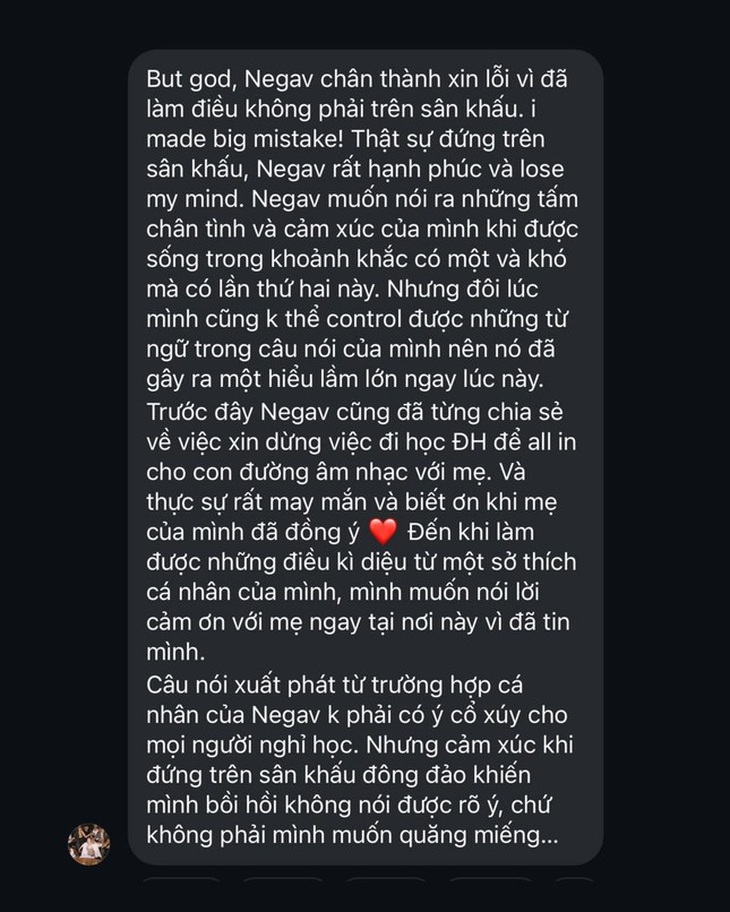Viewport: 730px width, 912px height.
Task: Open the sender's profile picture beside the message
Action: (x=89, y=844)
